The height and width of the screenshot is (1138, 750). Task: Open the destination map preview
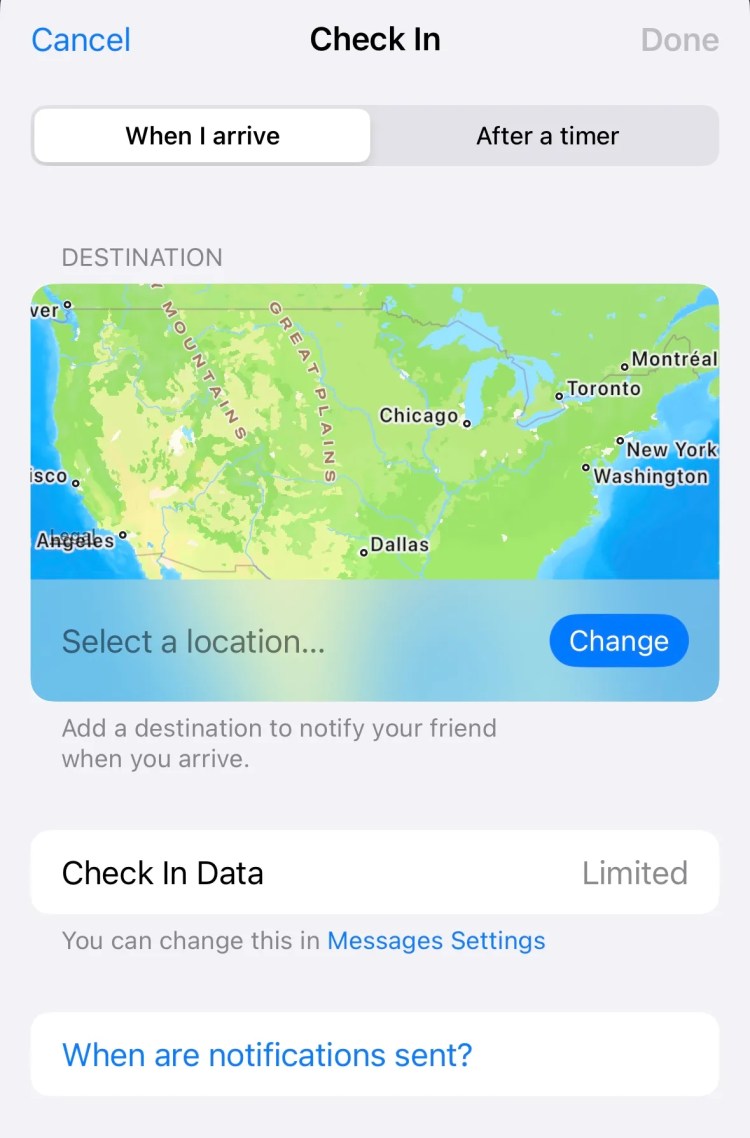[375, 432]
